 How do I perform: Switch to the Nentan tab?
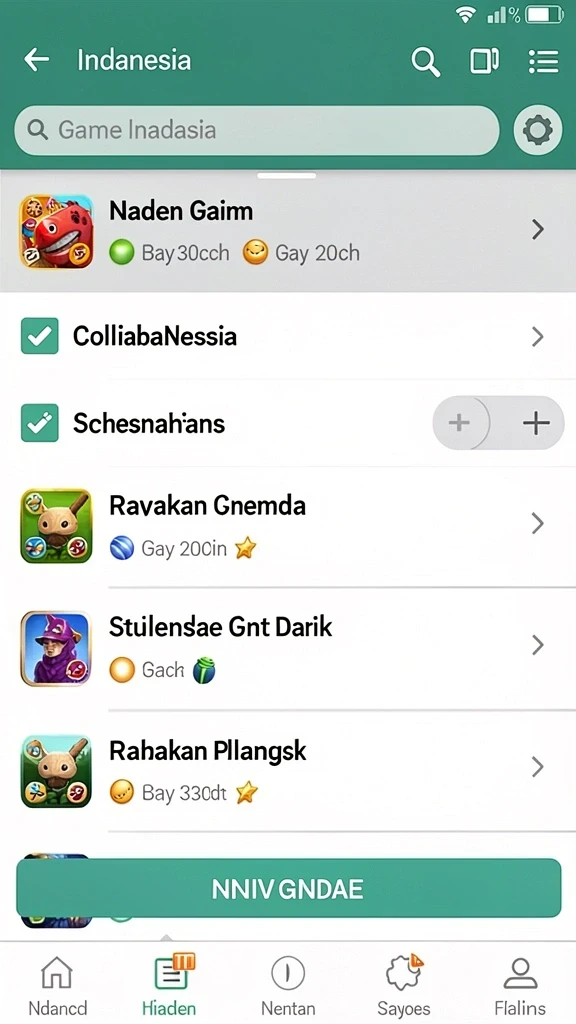click(288, 985)
